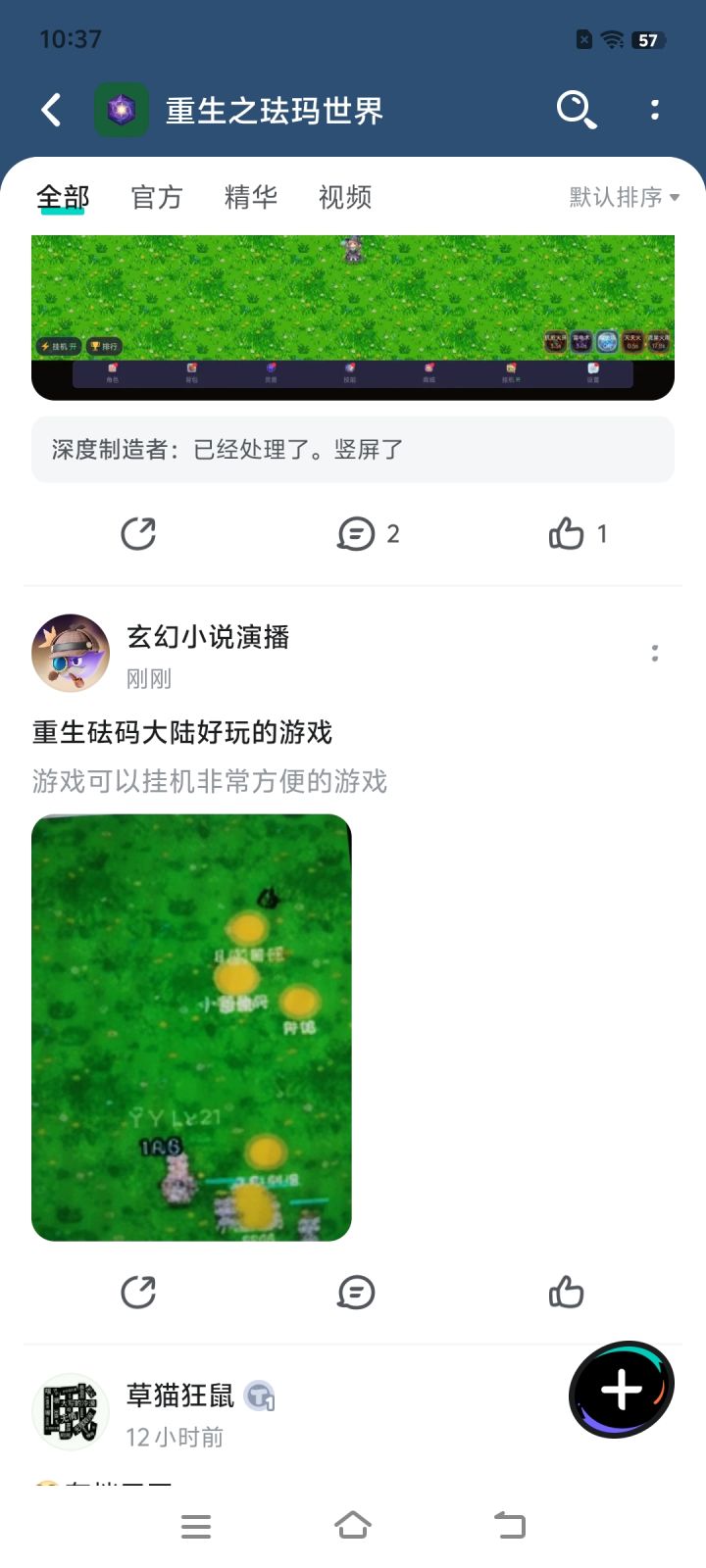Select the 全部 tab
706x1568 pixels.
(63, 197)
